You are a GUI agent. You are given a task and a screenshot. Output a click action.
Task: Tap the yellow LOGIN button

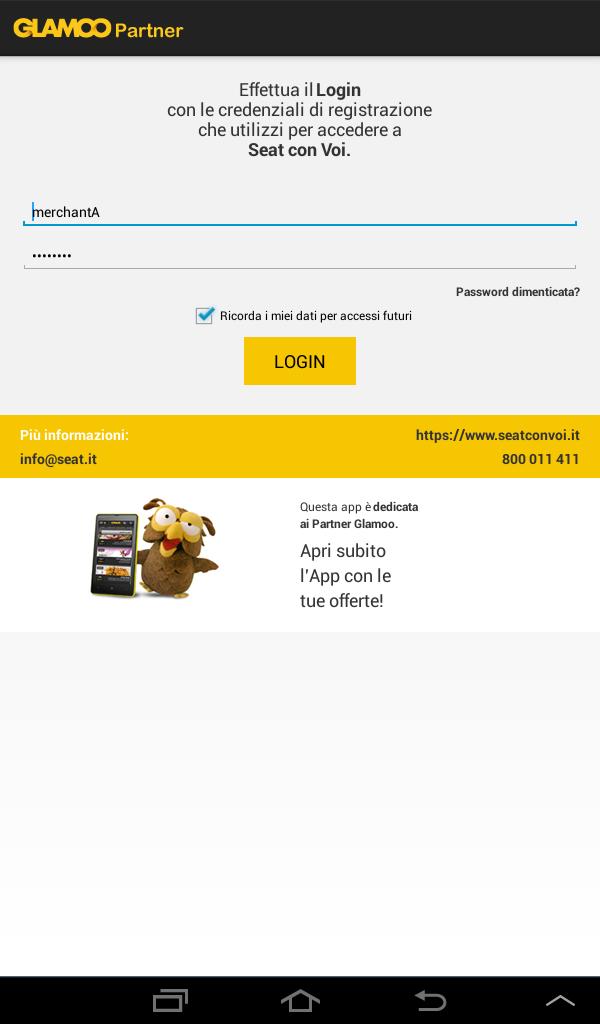click(x=300, y=361)
